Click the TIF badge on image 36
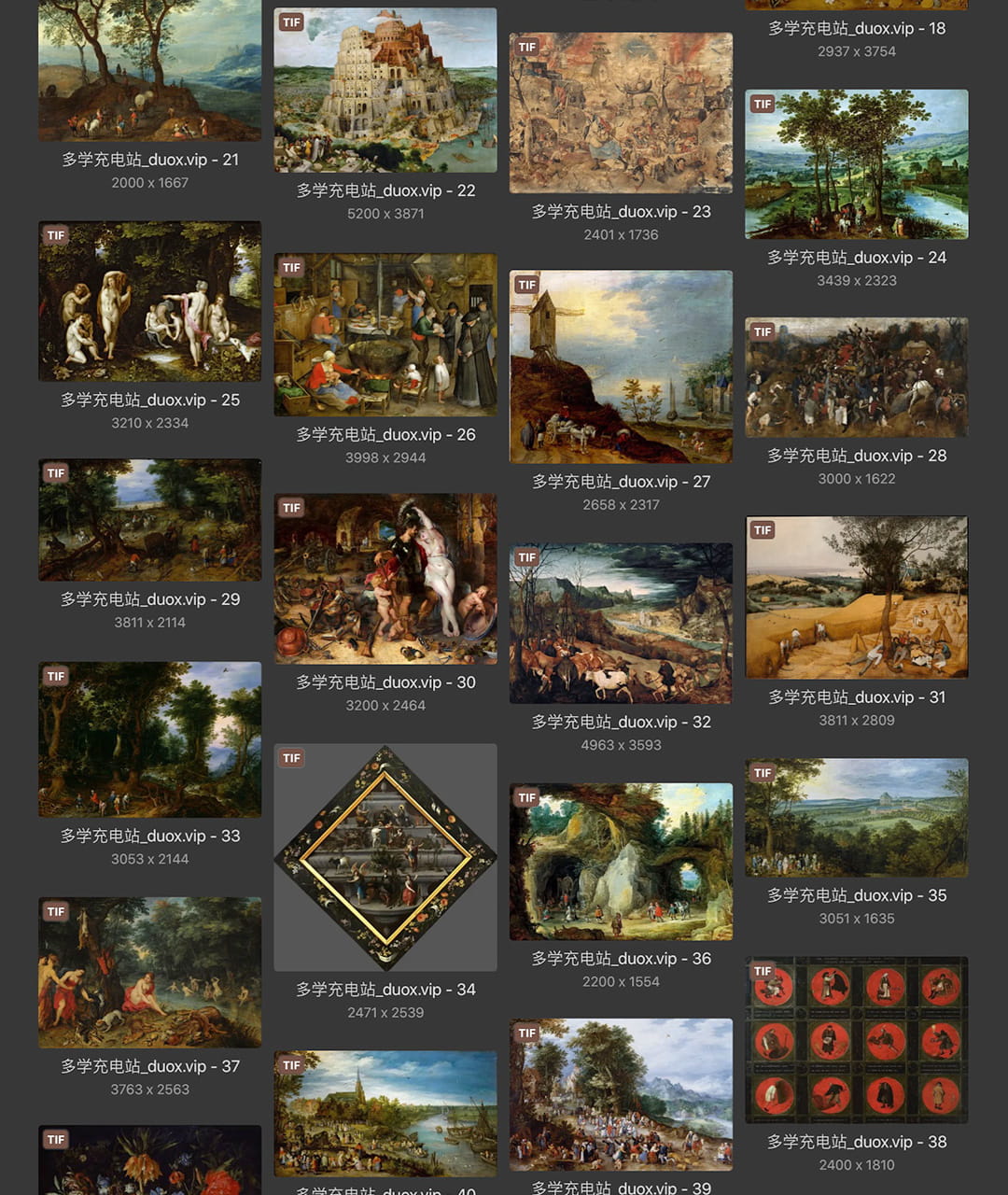The width and height of the screenshot is (1008, 1195). tap(526, 798)
